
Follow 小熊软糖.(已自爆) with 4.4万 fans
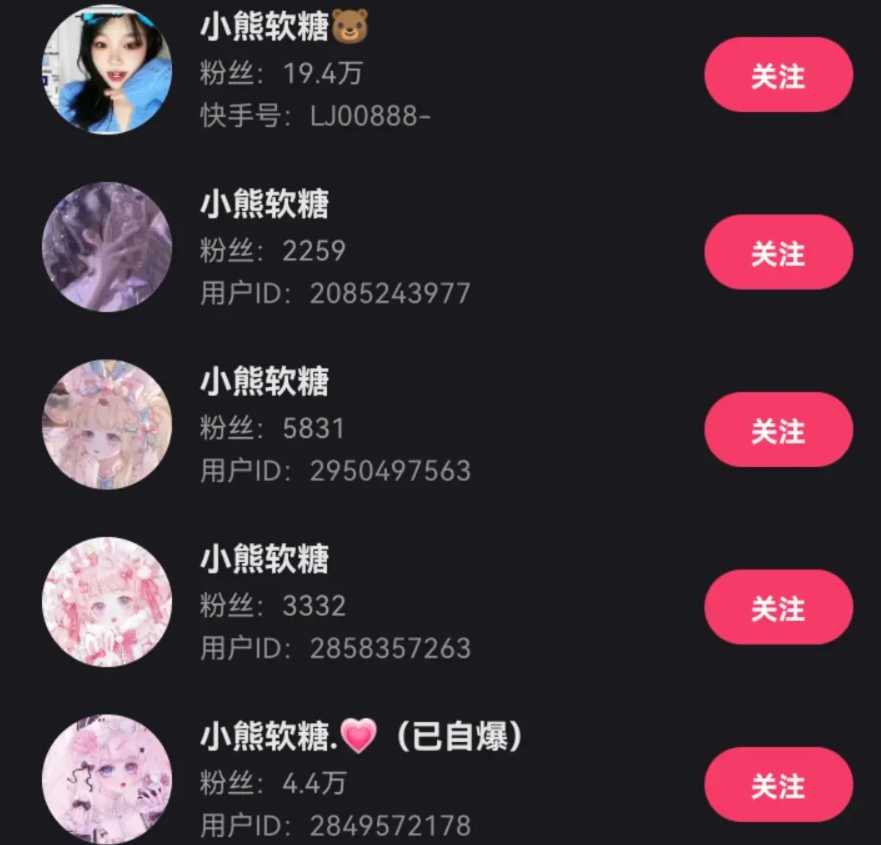click(x=778, y=785)
